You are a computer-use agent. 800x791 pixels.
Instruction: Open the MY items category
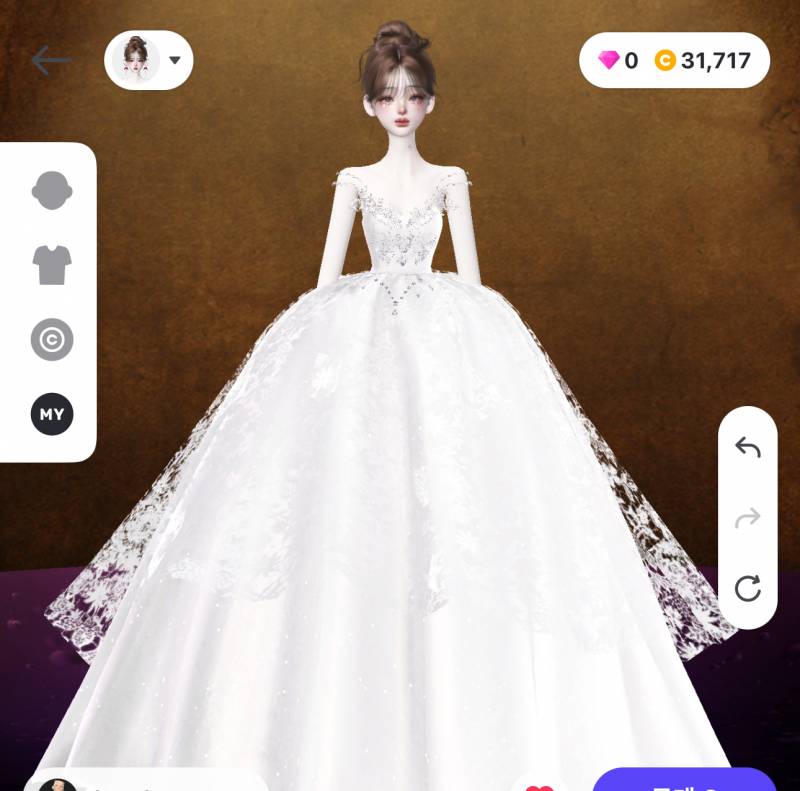(x=52, y=414)
